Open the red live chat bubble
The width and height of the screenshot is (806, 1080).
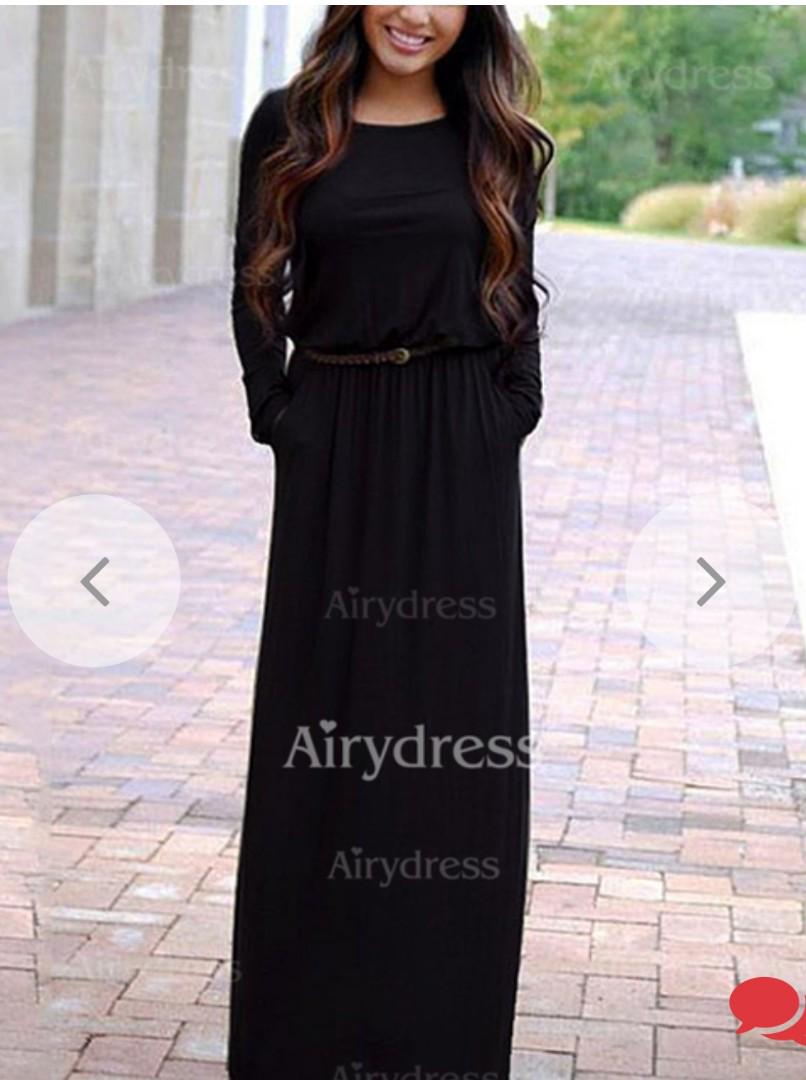(x=767, y=1010)
